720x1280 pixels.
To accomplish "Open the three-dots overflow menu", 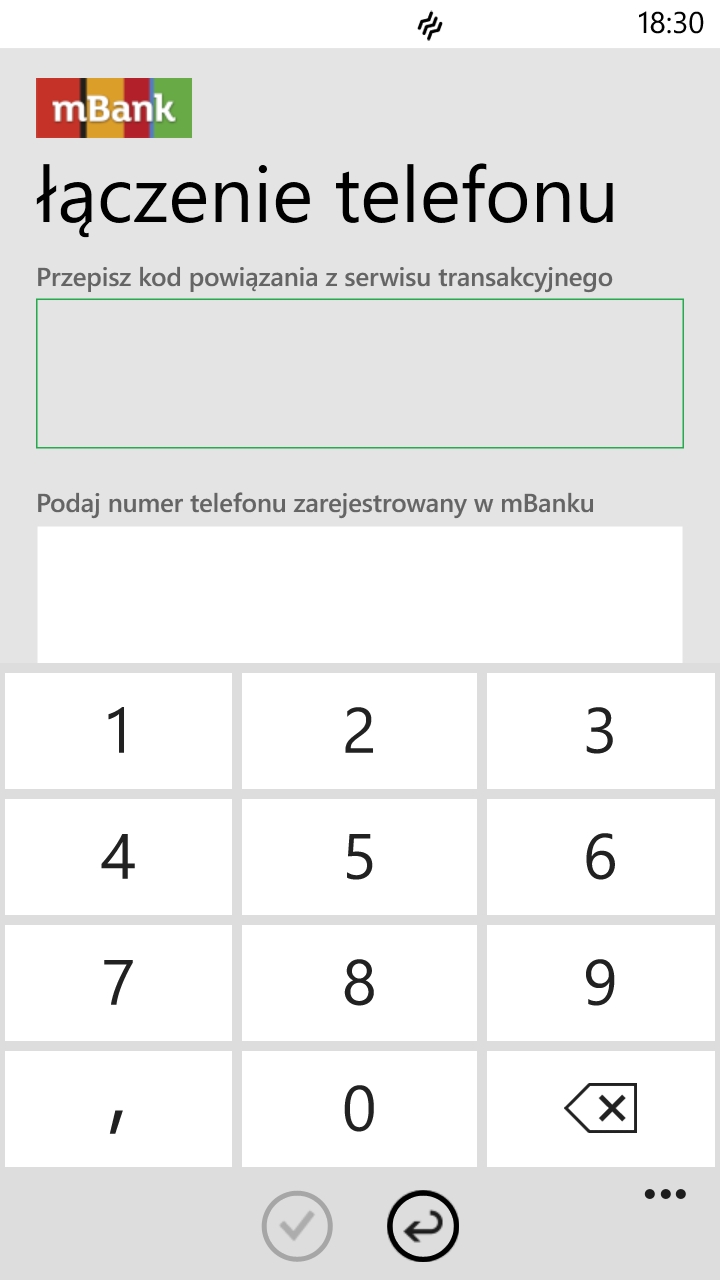I will (x=665, y=1194).
